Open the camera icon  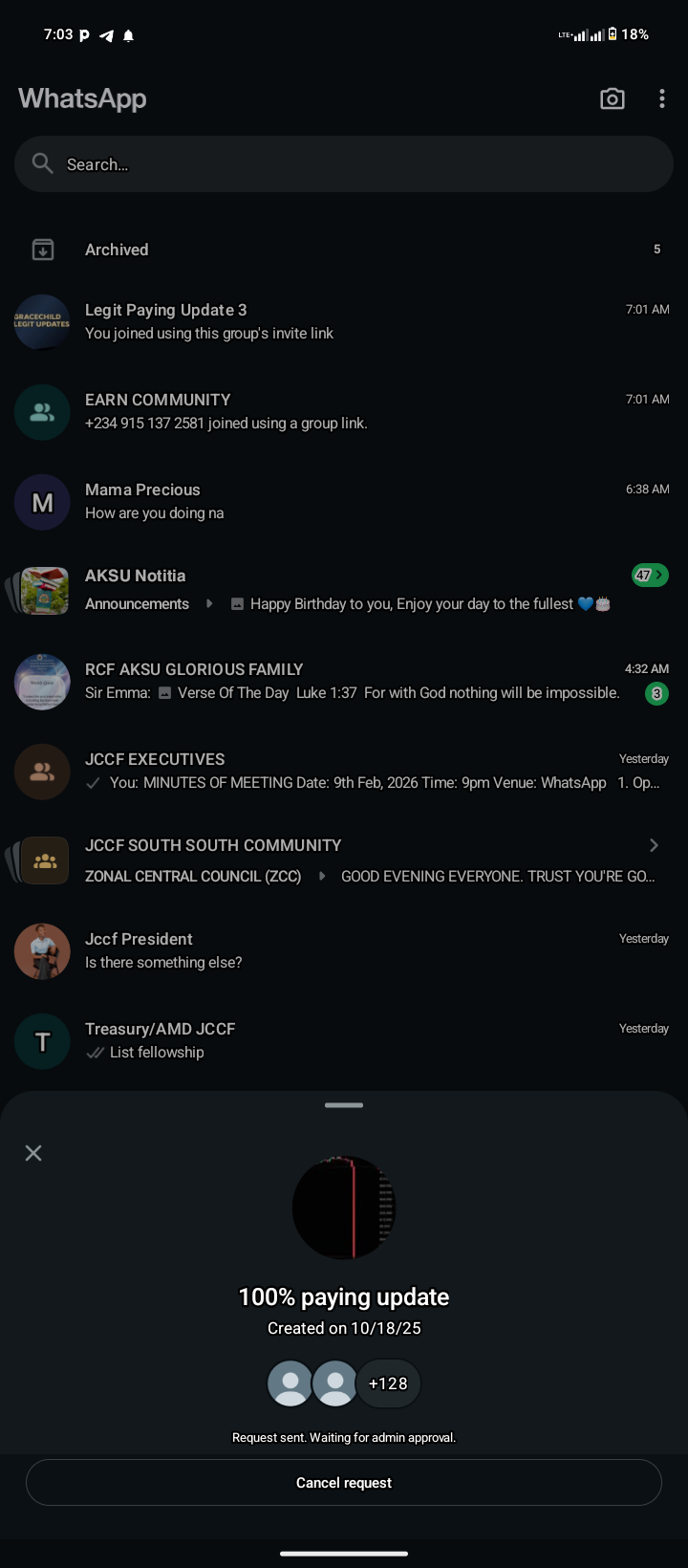(x=612, y=98)
